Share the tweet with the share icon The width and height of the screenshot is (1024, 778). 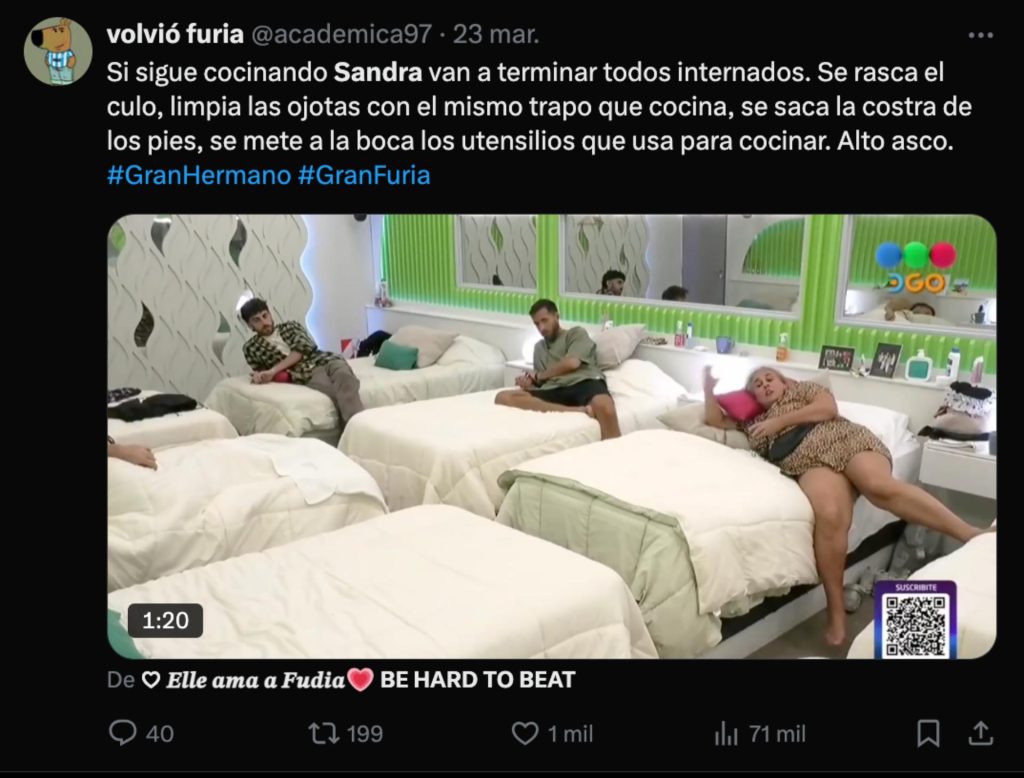pos(981,733)
